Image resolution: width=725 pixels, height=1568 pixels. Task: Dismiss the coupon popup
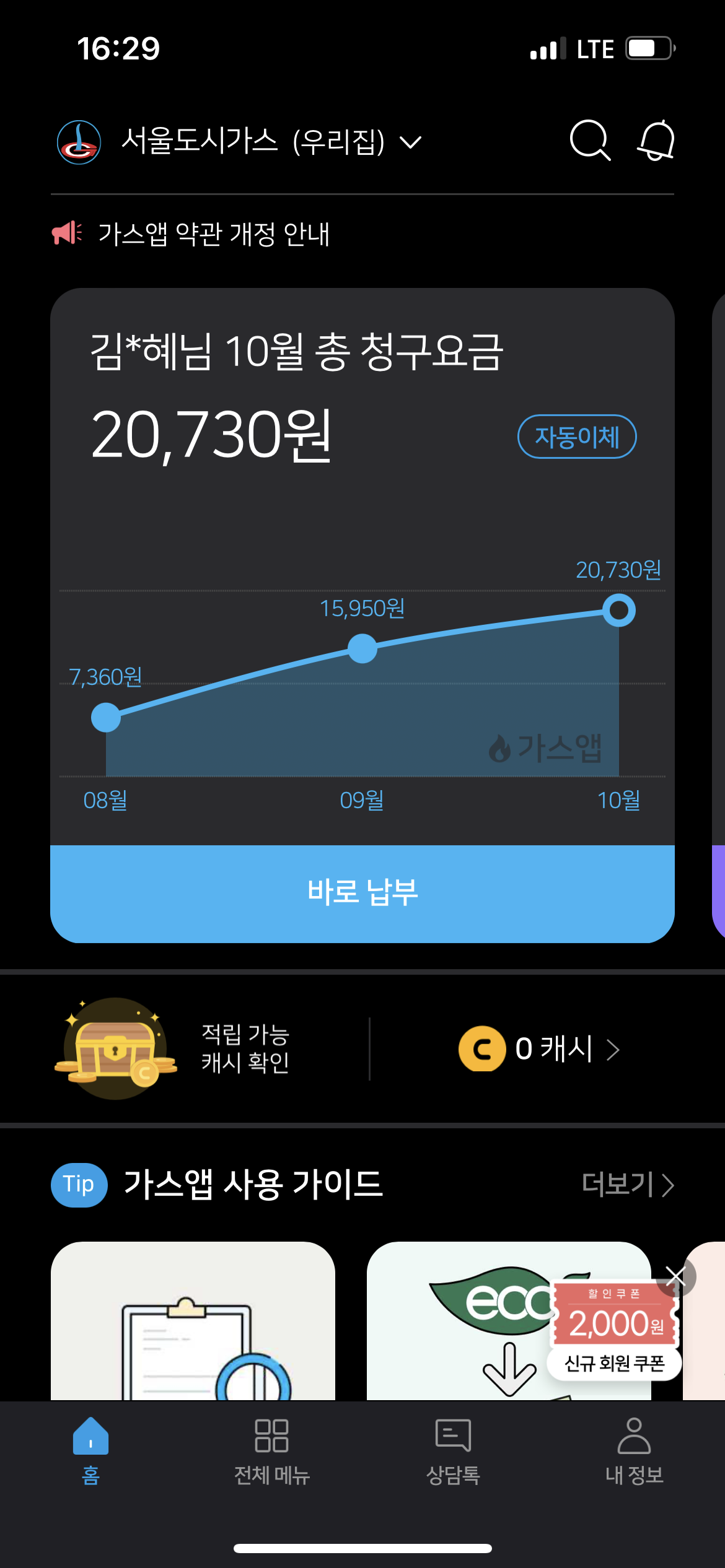click(x=675, y=1276)
